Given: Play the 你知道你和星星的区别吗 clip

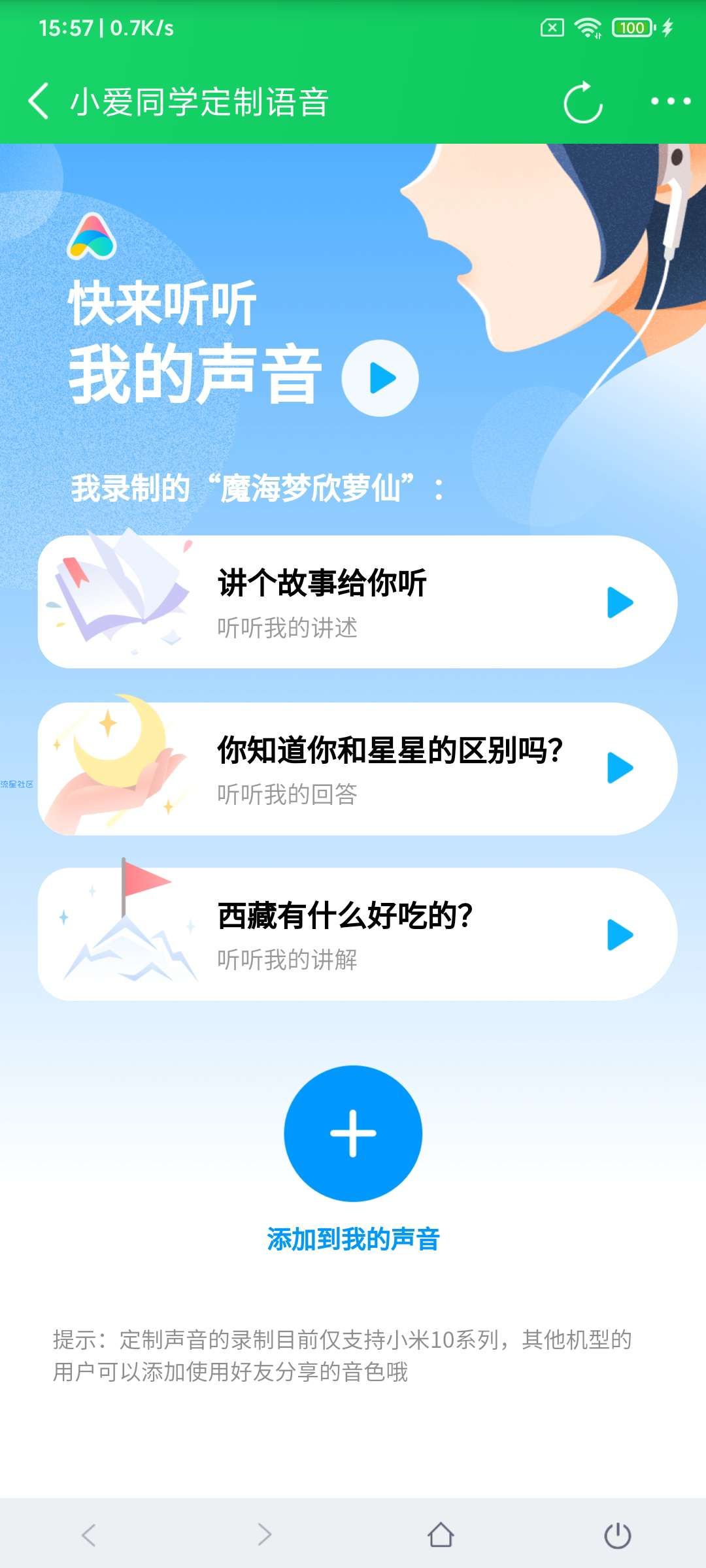Looking at the screenshot, I should click(x=620, y=768).
